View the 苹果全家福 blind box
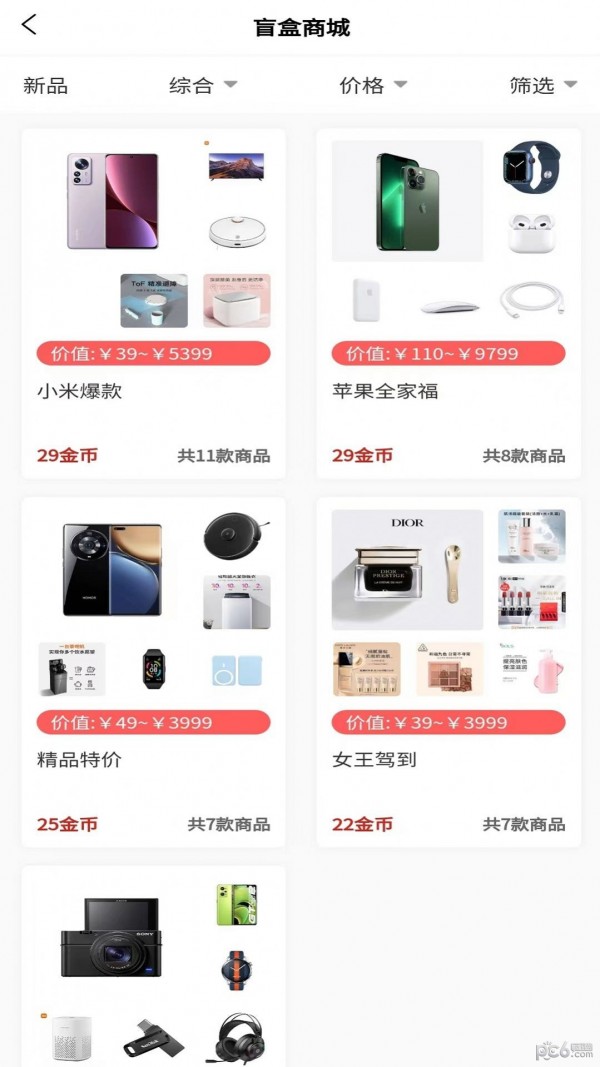 tap(448, 303)
